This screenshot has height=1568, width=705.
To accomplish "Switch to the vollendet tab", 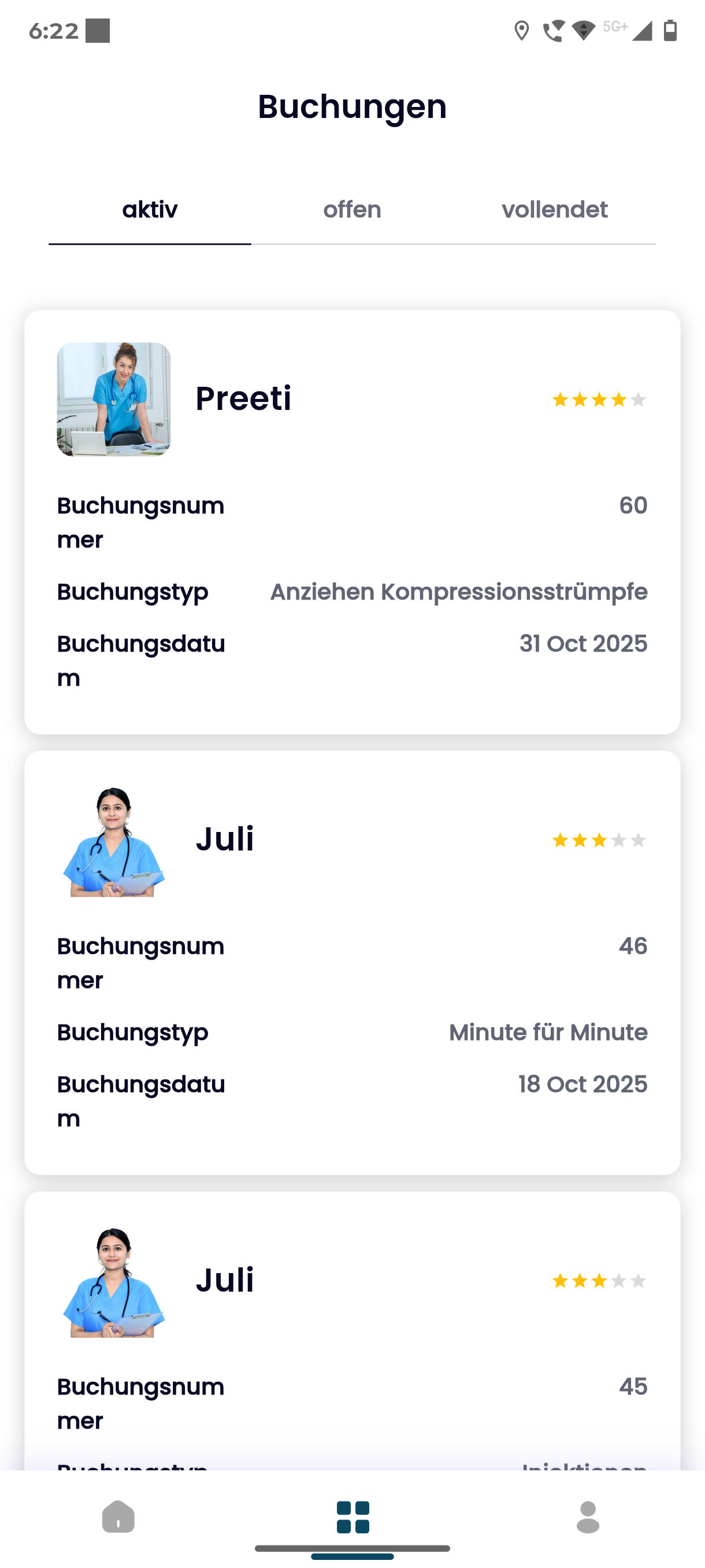I will point(554,210).
